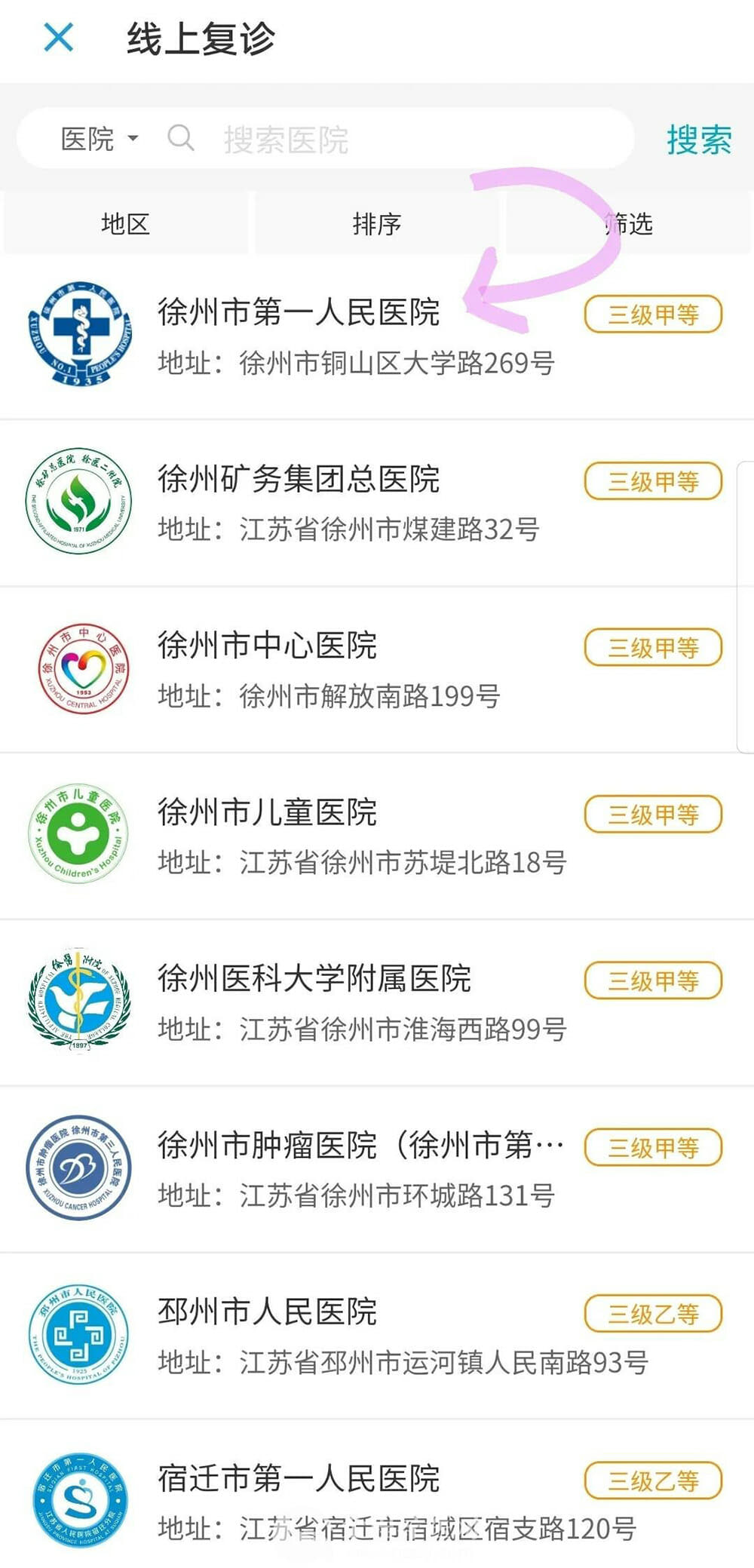
Task: Open the 筛选 filter options
Action: (x=629, y=223)
